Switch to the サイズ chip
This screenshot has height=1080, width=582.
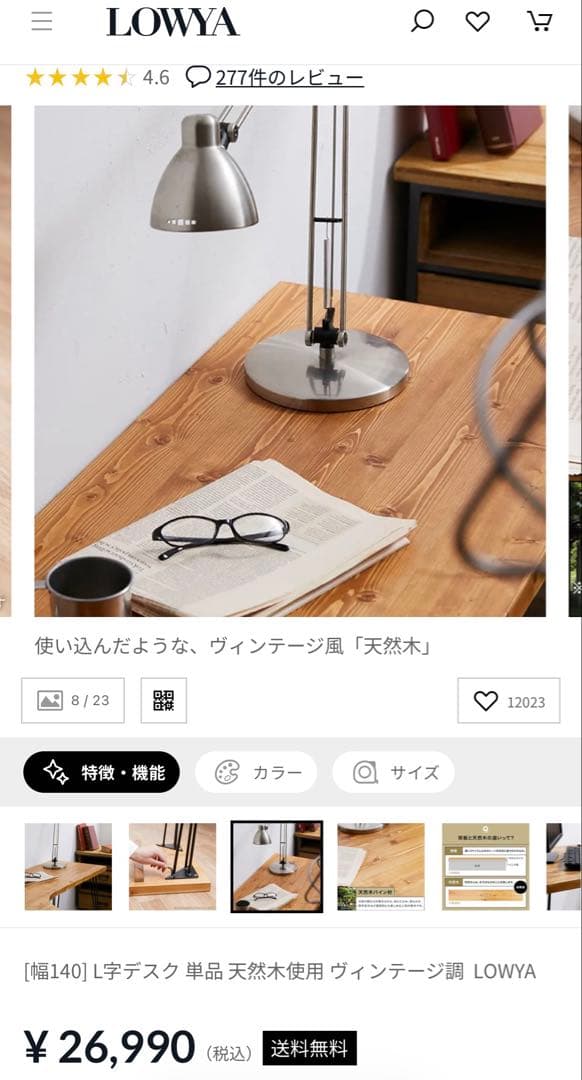pos(393,772)
